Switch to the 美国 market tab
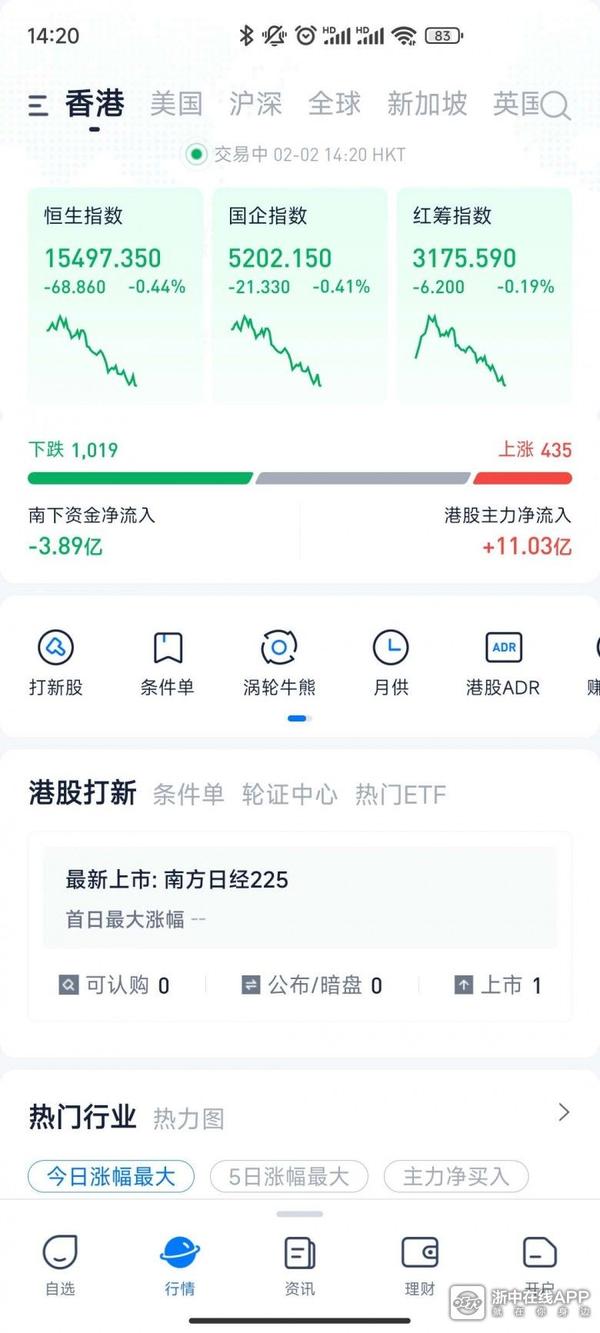The height and width of the screenshot is (1333, 600). (x=176, y=103)
